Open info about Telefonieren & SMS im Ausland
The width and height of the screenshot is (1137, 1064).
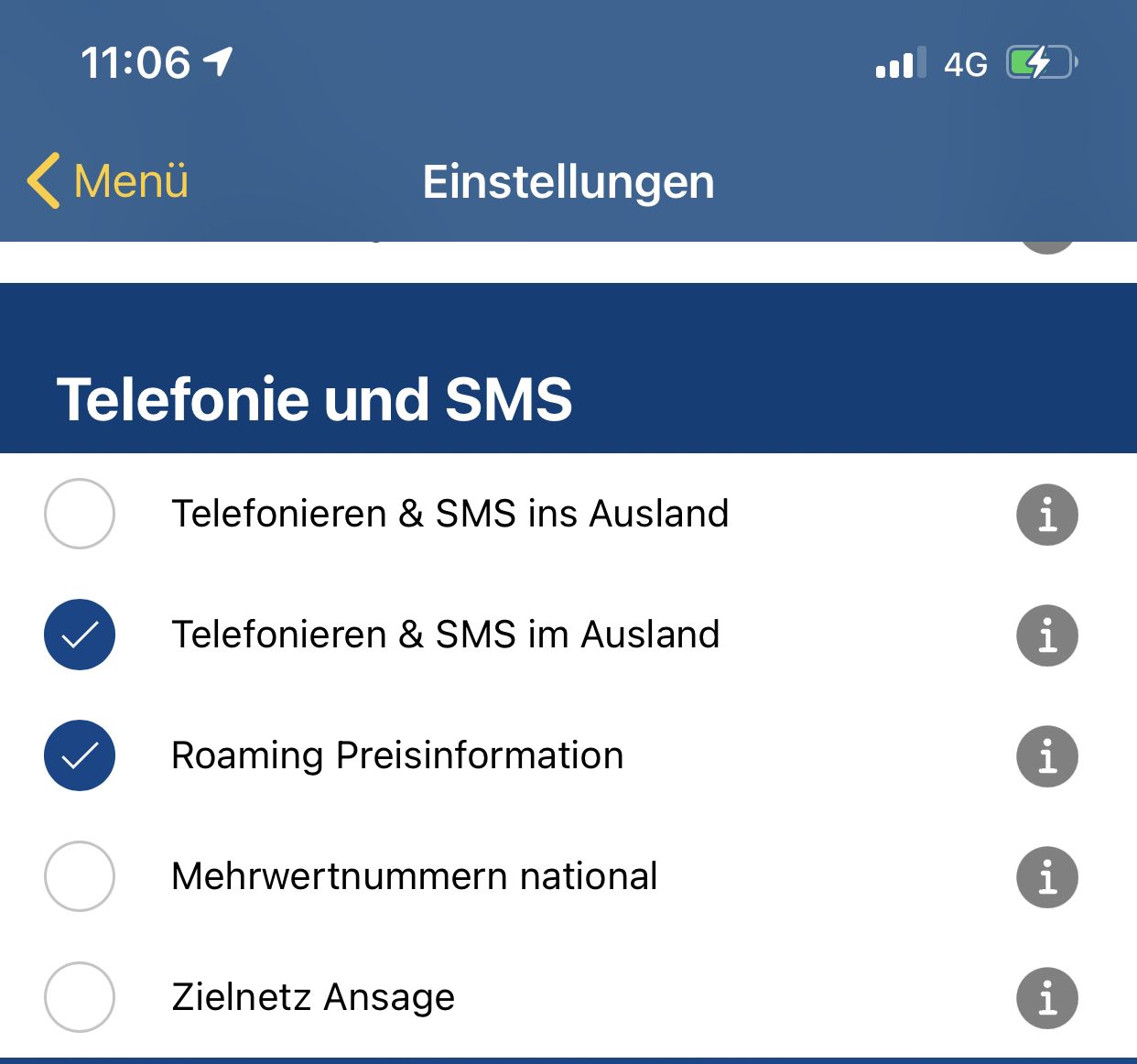coord(1047,635)
